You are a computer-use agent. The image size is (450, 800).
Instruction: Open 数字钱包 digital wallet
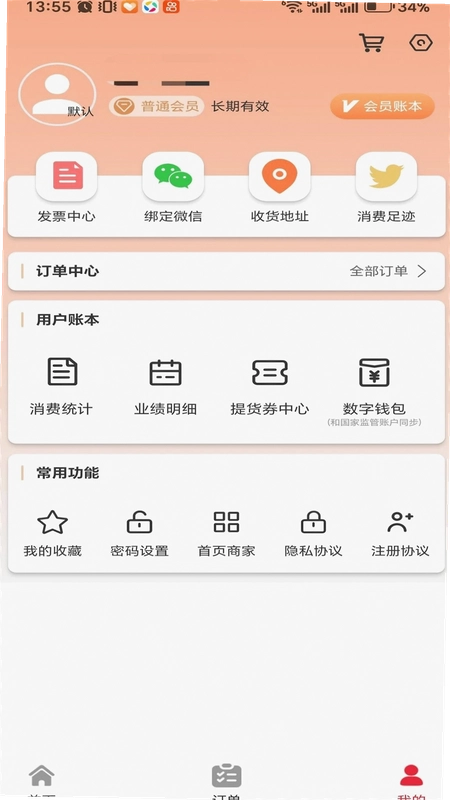tap(374, 391)
